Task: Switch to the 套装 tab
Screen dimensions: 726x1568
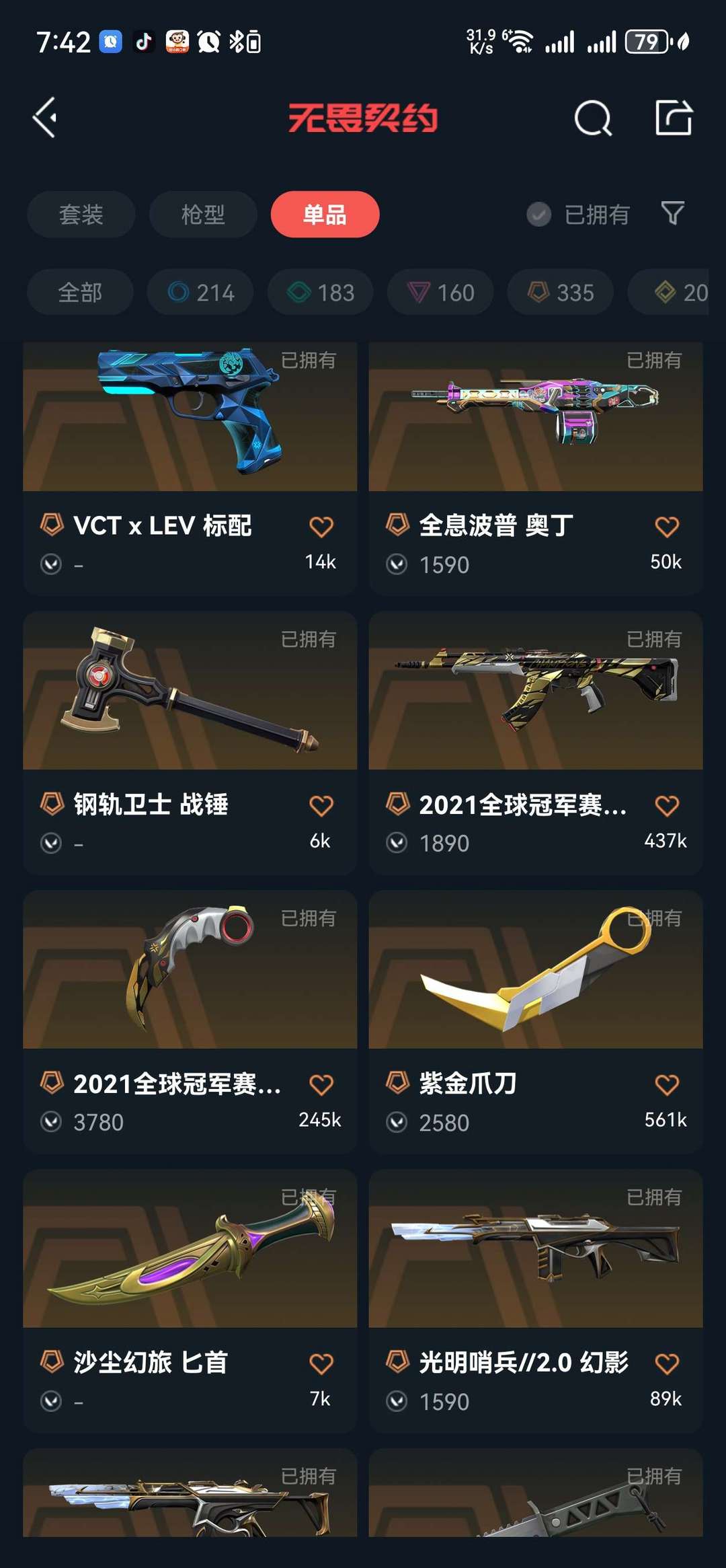Action: click(x=81, y=215)
